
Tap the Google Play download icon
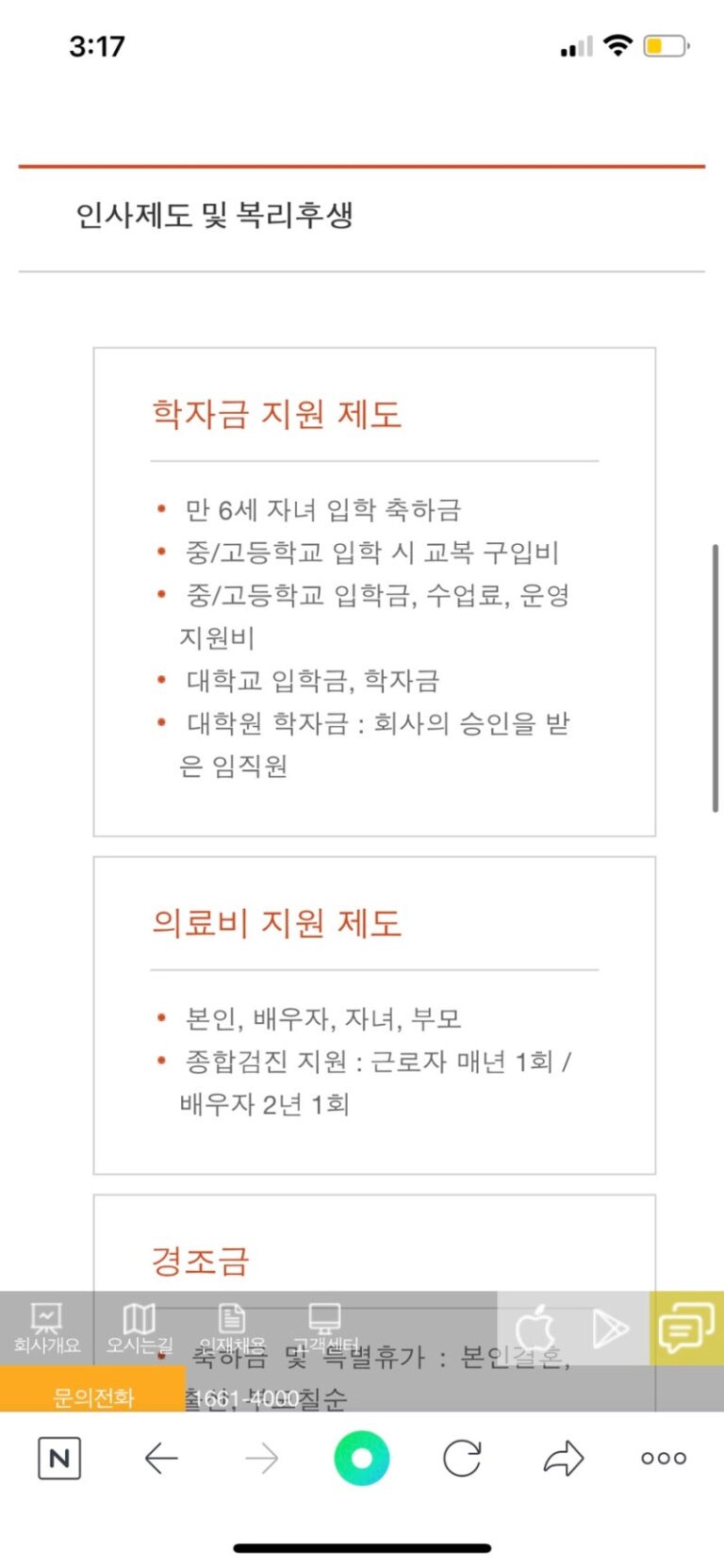click(610, 1329)
